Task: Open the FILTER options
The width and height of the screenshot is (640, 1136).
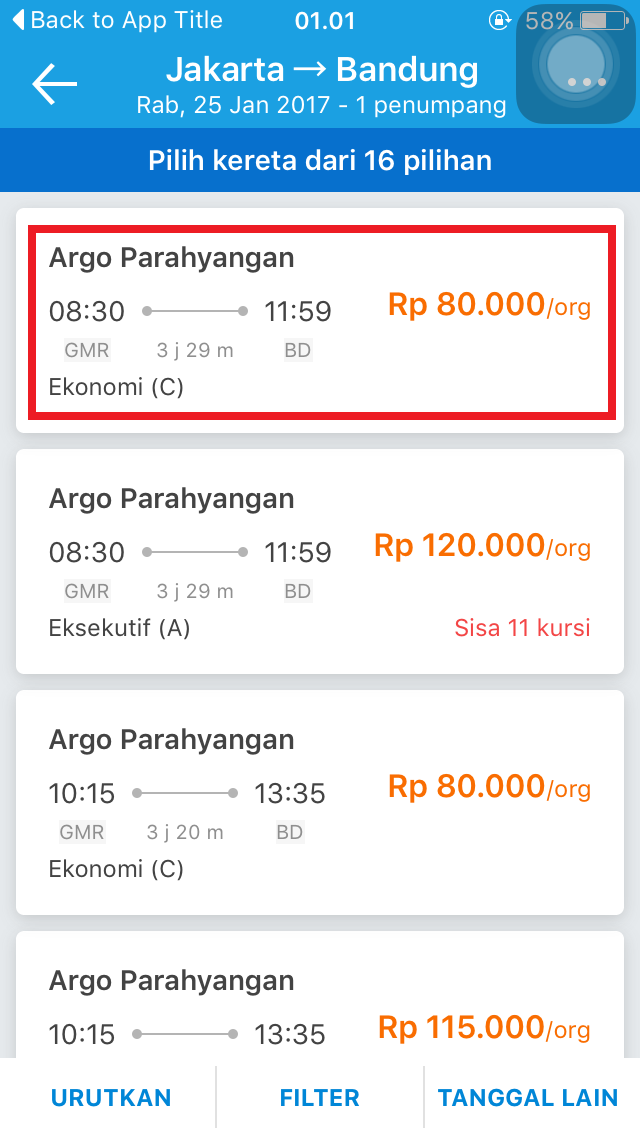Action: [x=320, y=1097]
